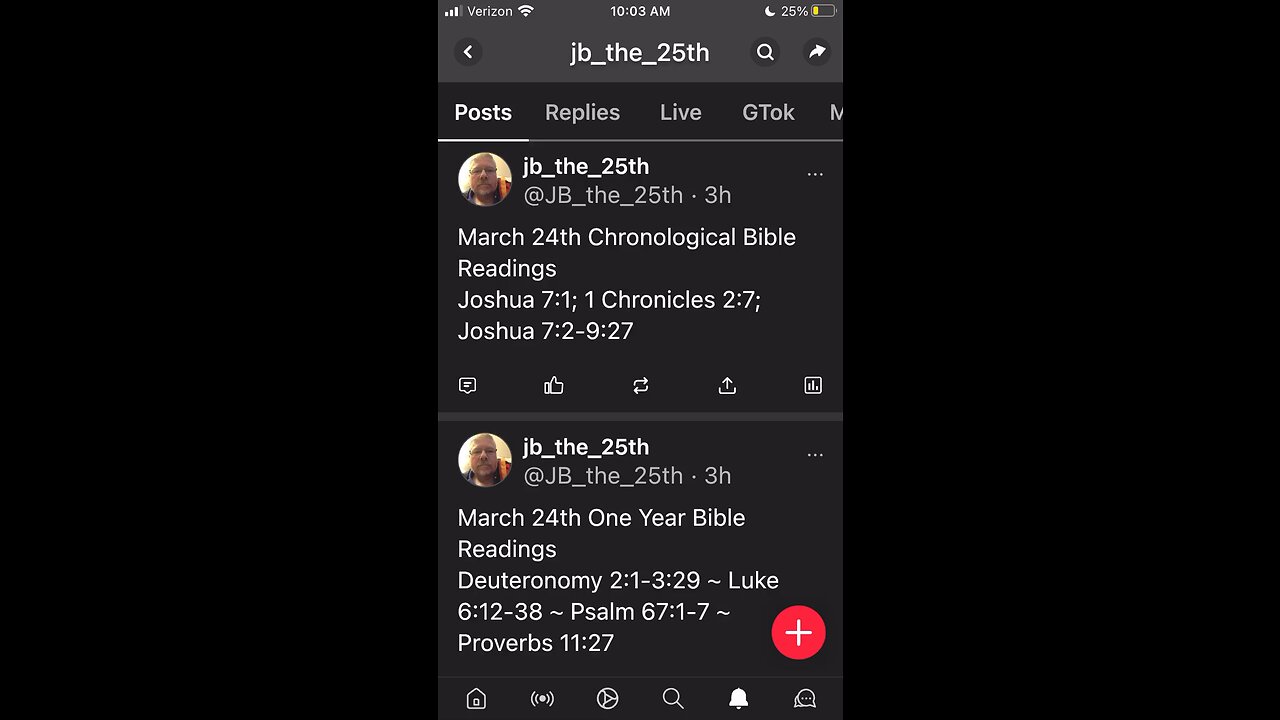The width and height of the screenshot is (1280, 720).
Task: Go to the Home feed
Action: [476, 699]
